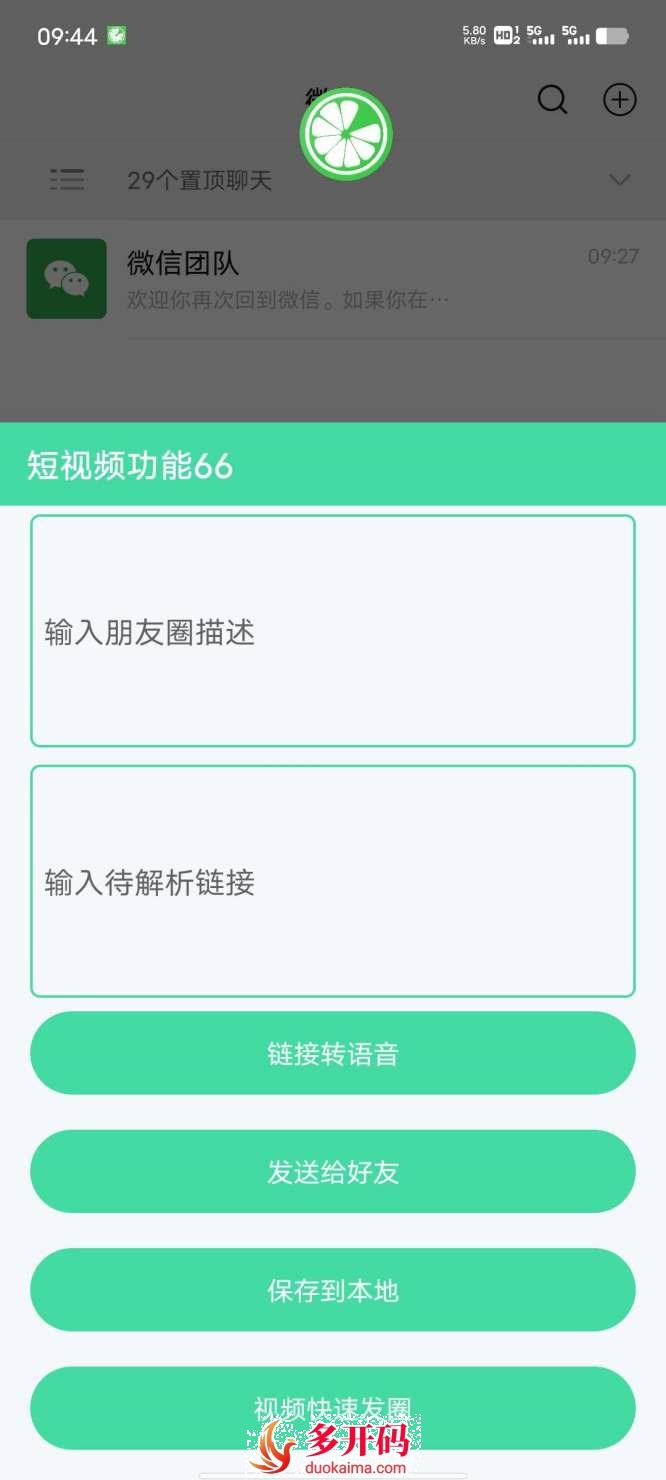This screenshot has width=666, height=1480.
Task: Open WeChat search
Action: [x=552, y=100]
